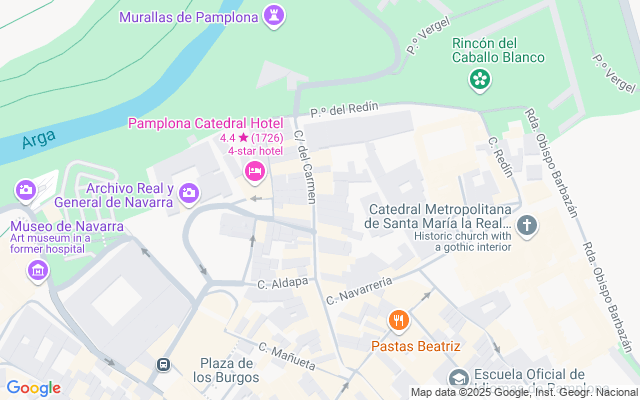Tap the Pastas Beatriz restaurant pin
Screen dimensions: 640x400
tap(400, 321)
